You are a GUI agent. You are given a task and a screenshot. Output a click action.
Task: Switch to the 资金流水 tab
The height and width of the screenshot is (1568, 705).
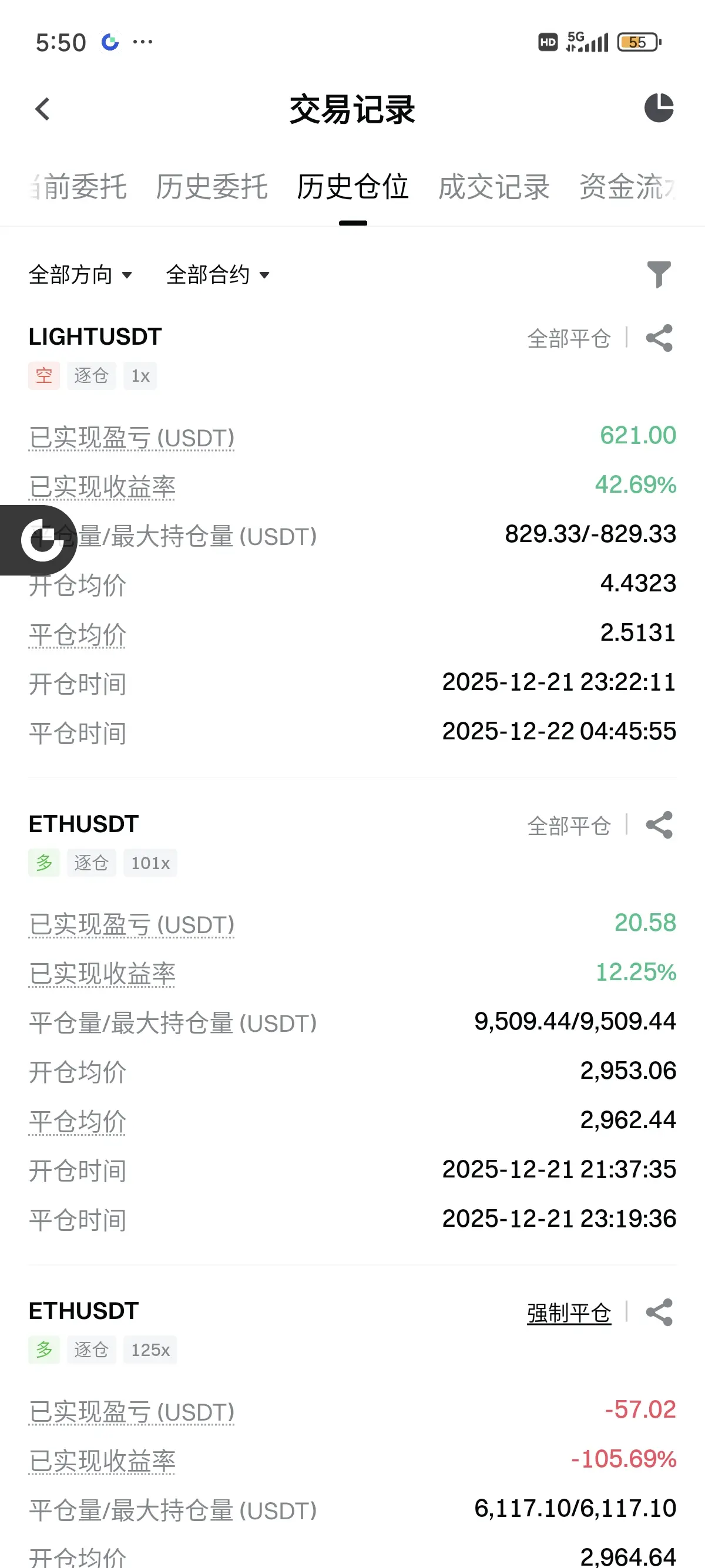627,187
